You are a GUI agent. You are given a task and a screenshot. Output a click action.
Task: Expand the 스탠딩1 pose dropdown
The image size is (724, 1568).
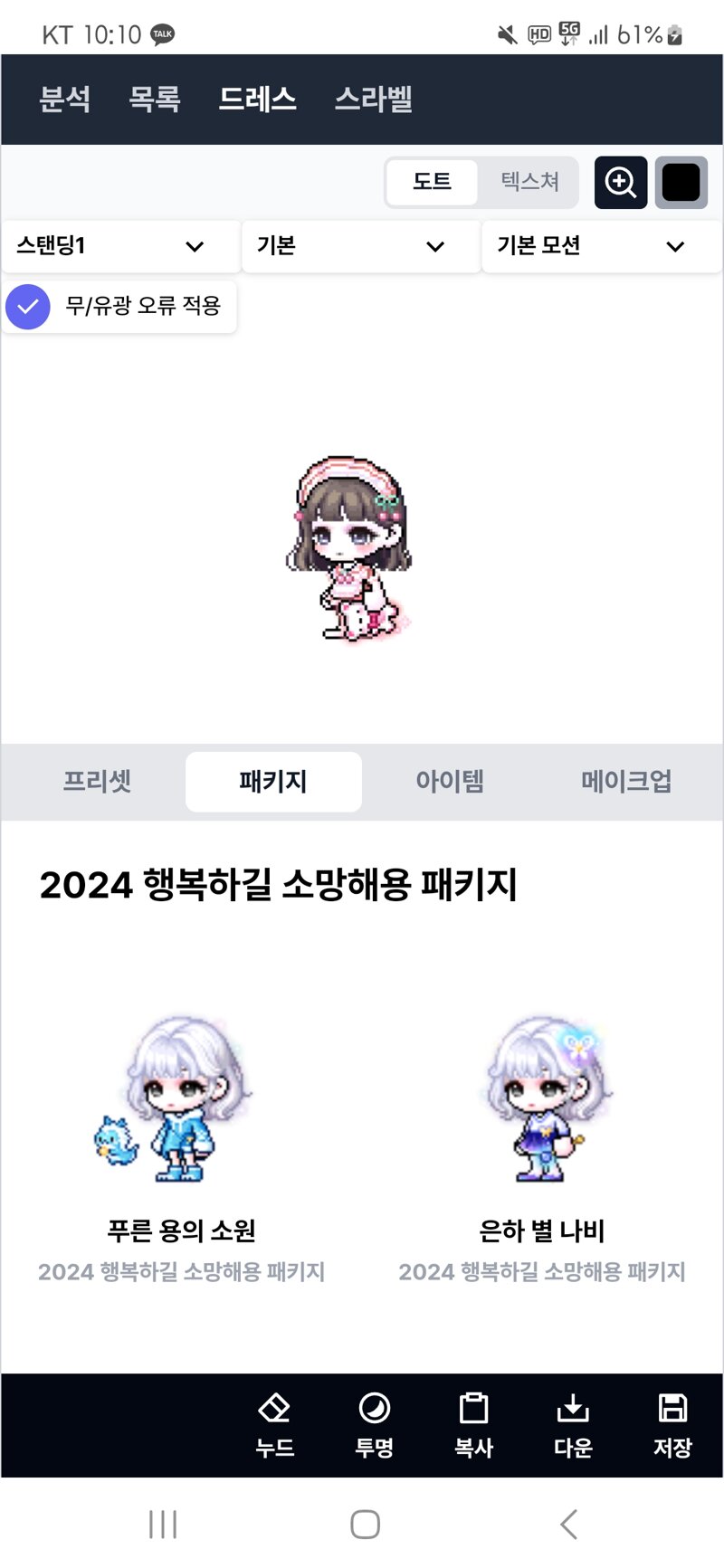120,246
